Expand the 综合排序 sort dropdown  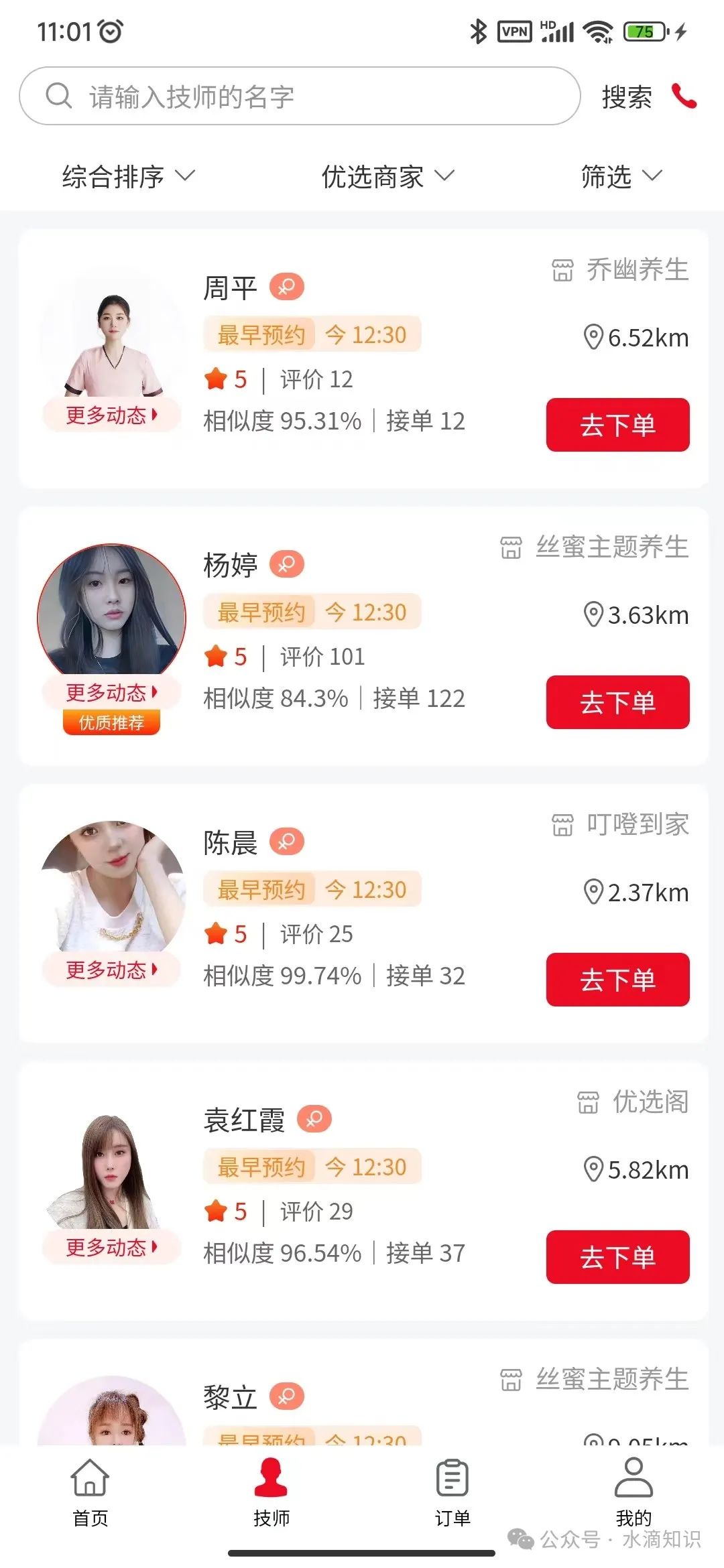coord(128,177)
